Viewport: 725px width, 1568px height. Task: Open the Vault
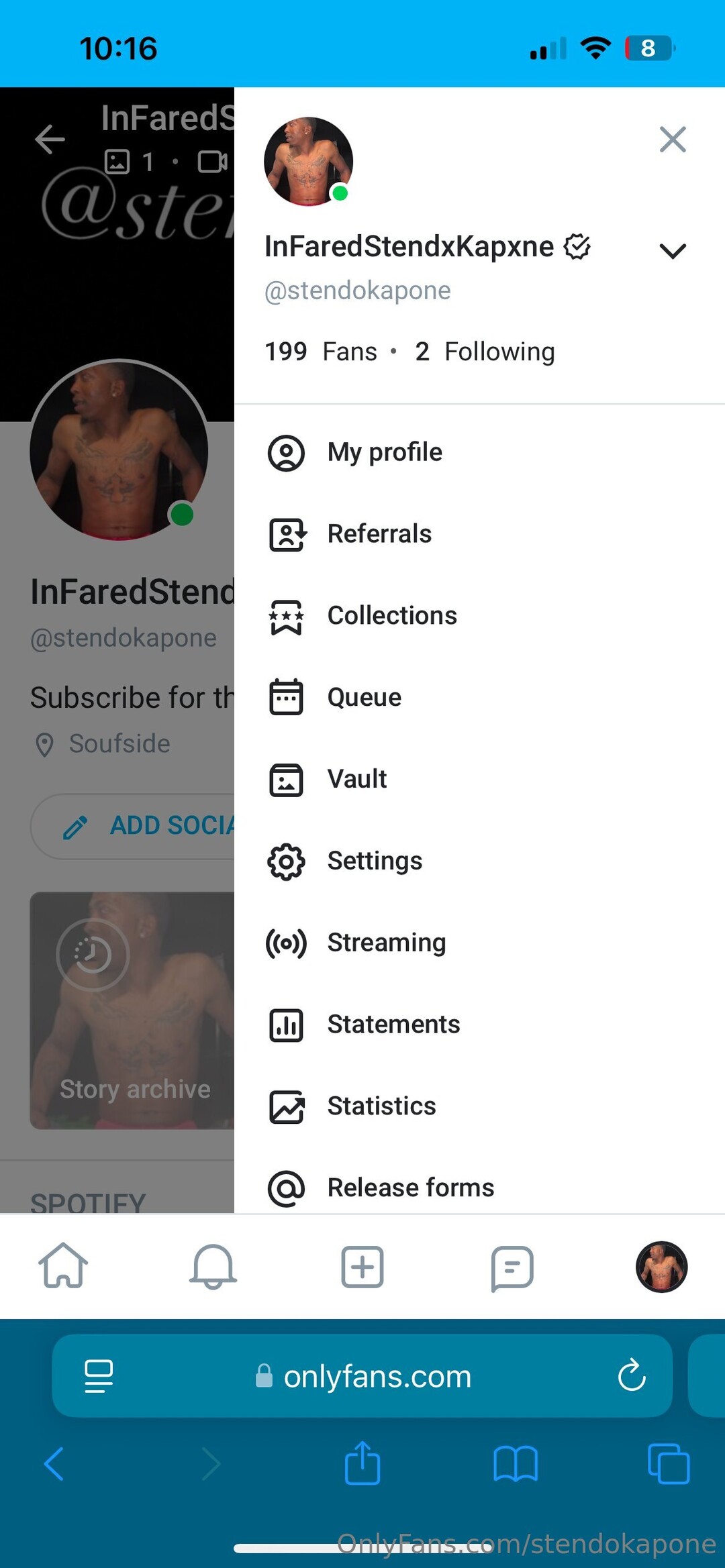[356, 780]
